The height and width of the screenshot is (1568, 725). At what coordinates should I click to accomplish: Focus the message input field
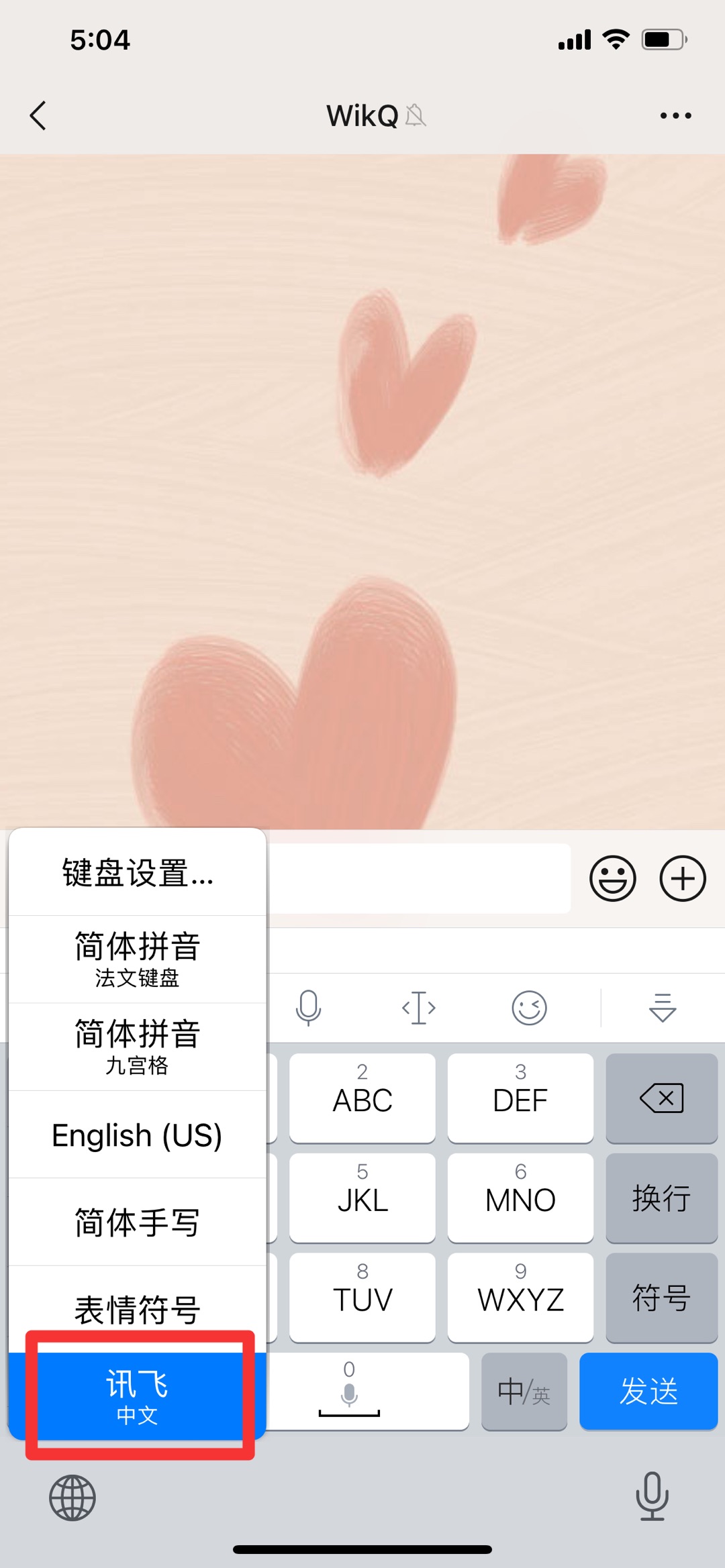pyautogui.click(x=419, y=878)
